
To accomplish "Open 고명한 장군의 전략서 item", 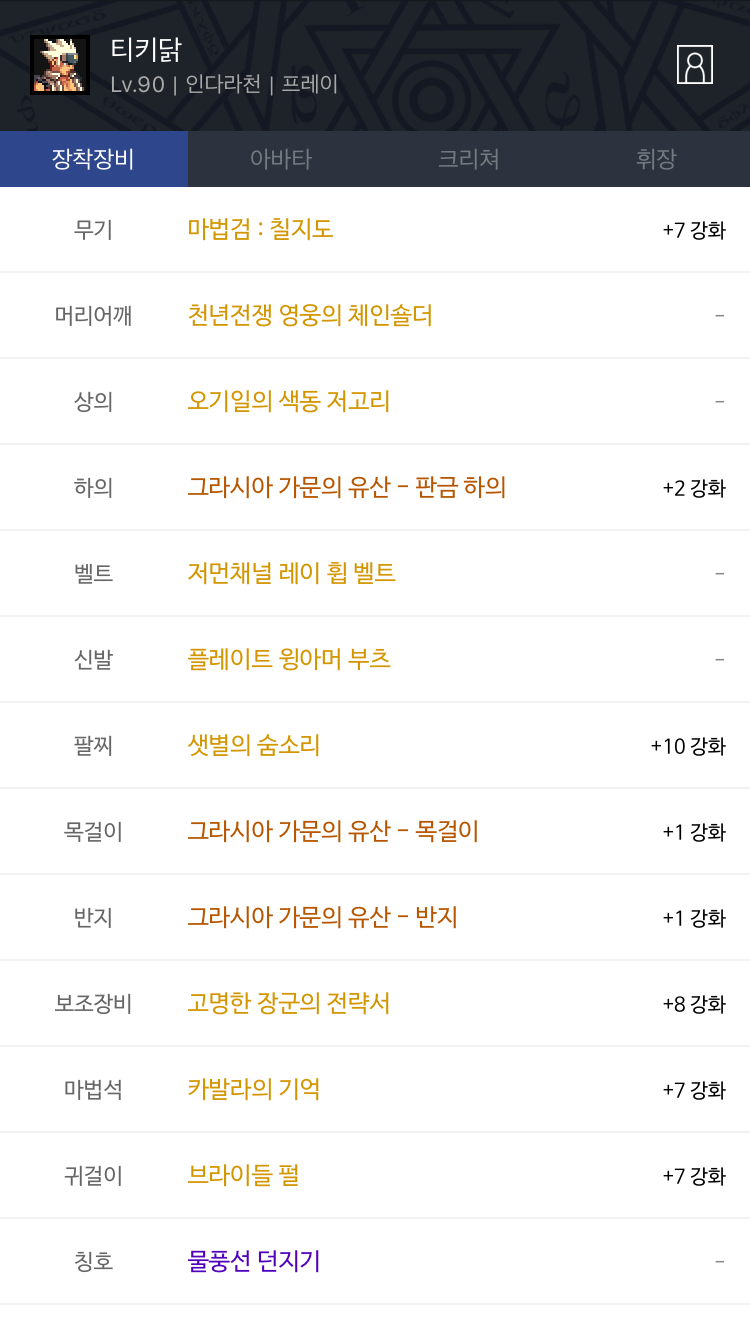I will click(x=289, y=1003).
